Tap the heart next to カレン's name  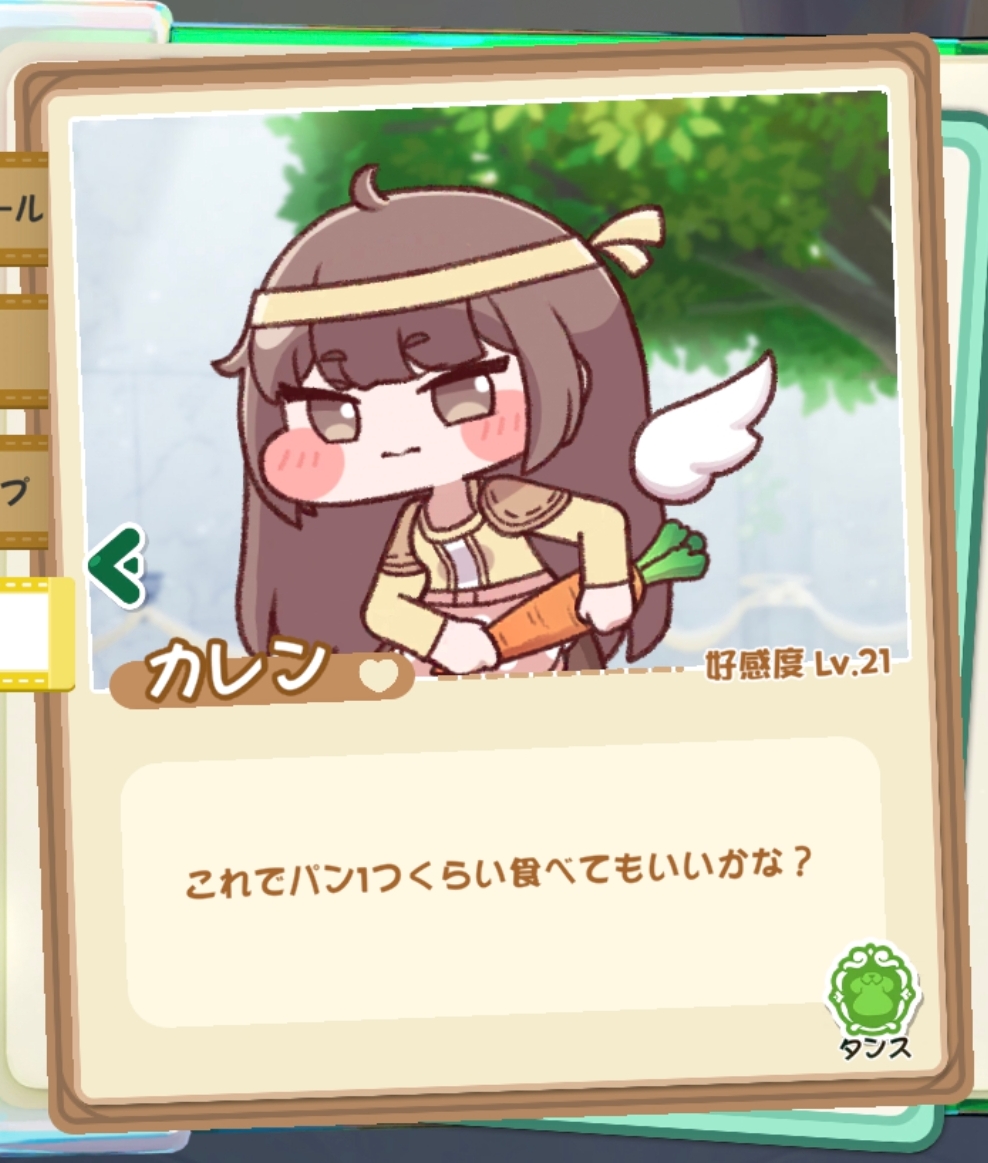[379, 676]
